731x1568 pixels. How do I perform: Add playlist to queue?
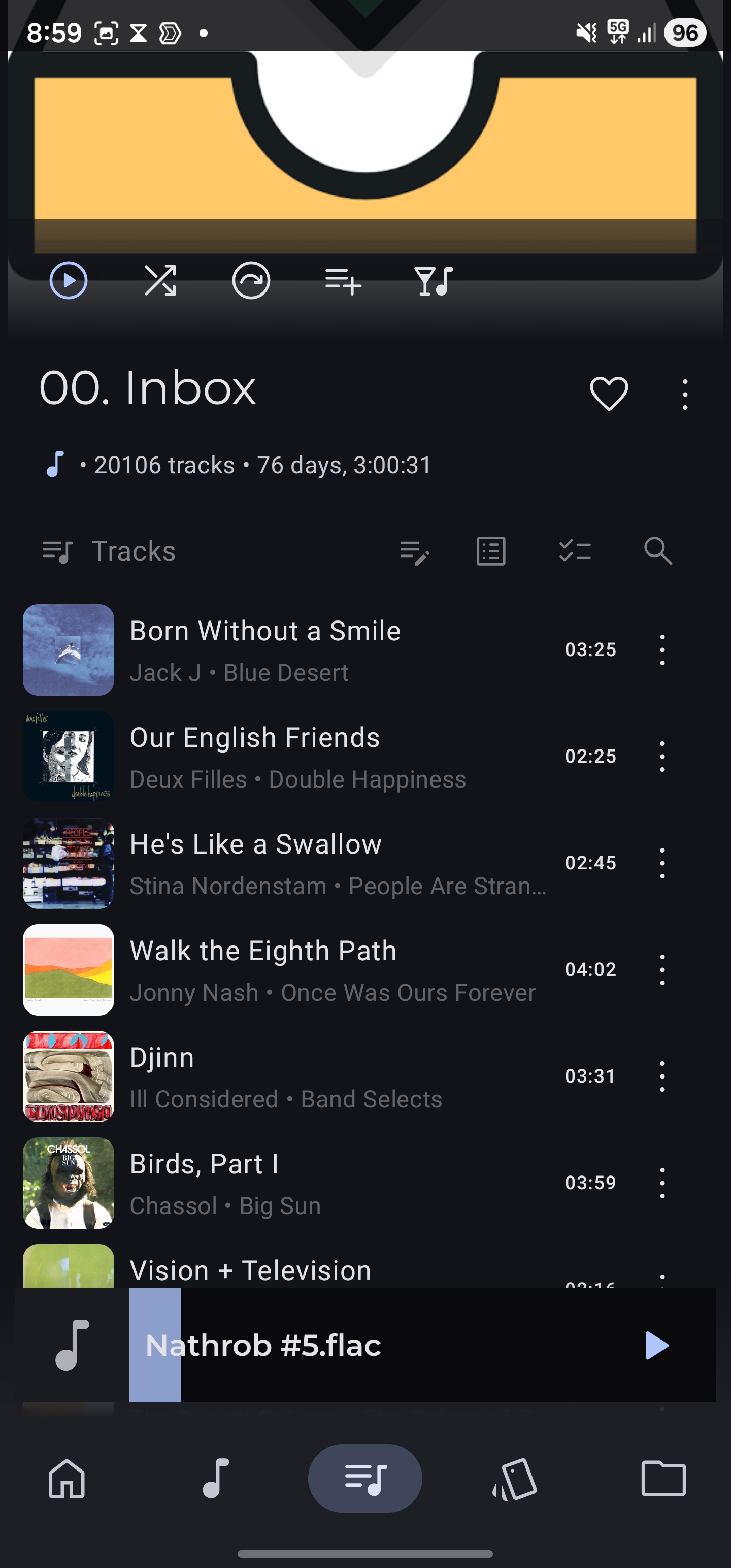[343, 281]
